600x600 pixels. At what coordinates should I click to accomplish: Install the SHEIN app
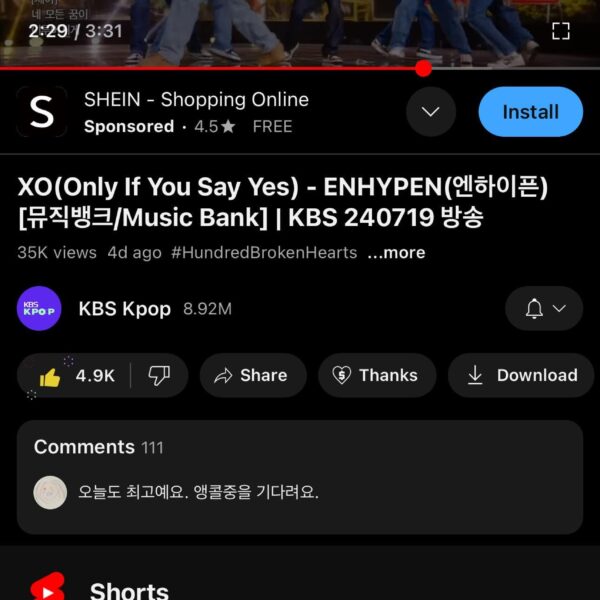coord(530,112)
